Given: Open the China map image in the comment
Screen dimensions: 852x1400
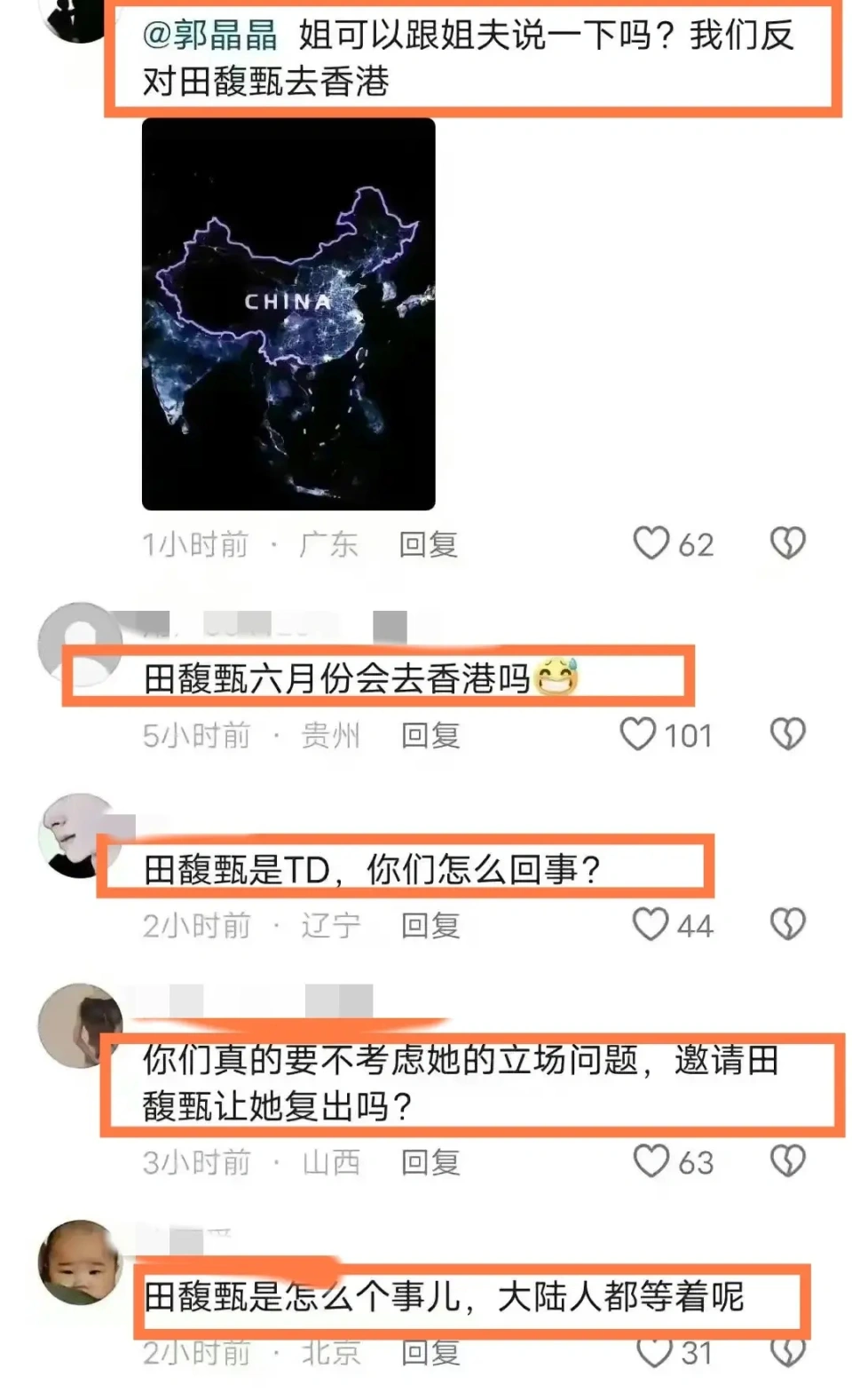Looking at the screenshot, I should pyautogui.click(x=288, y=313).
